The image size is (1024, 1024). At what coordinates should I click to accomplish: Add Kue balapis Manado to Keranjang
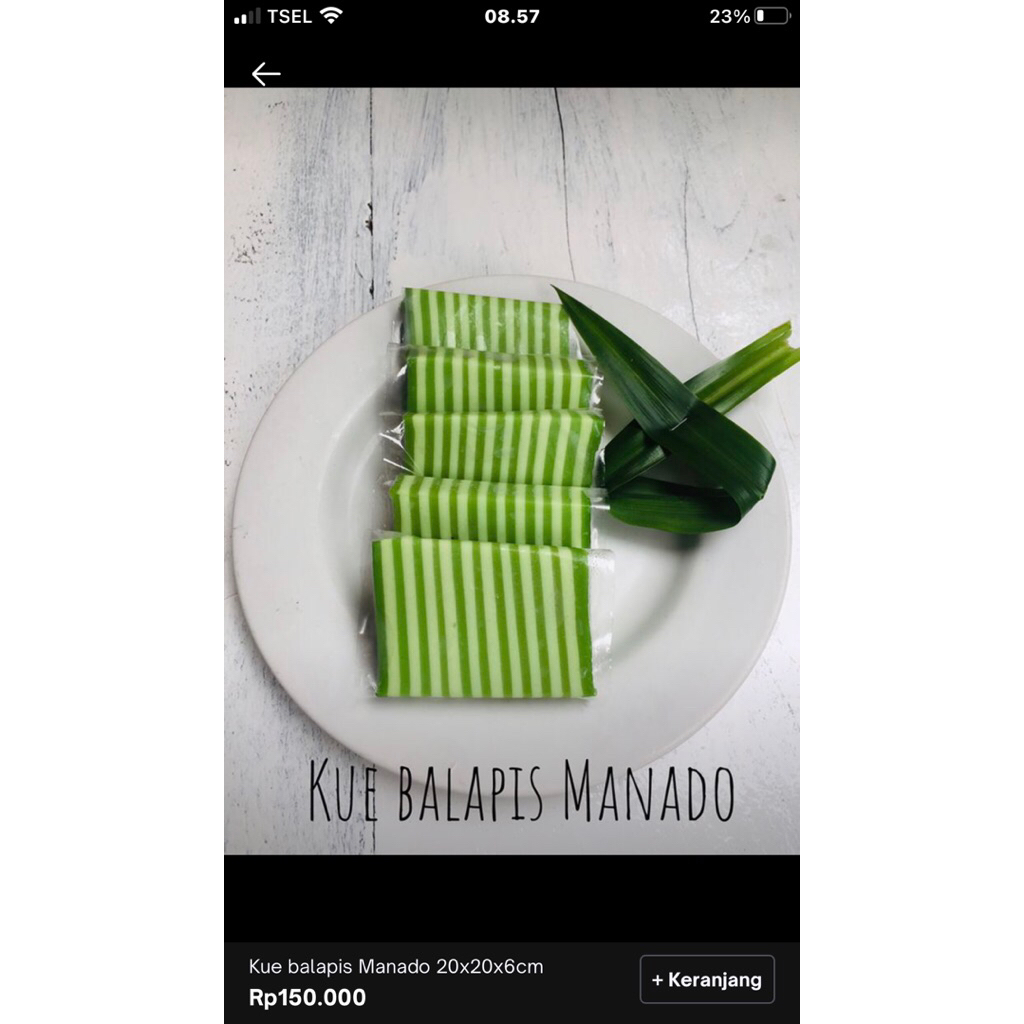(x=707, y=980)
